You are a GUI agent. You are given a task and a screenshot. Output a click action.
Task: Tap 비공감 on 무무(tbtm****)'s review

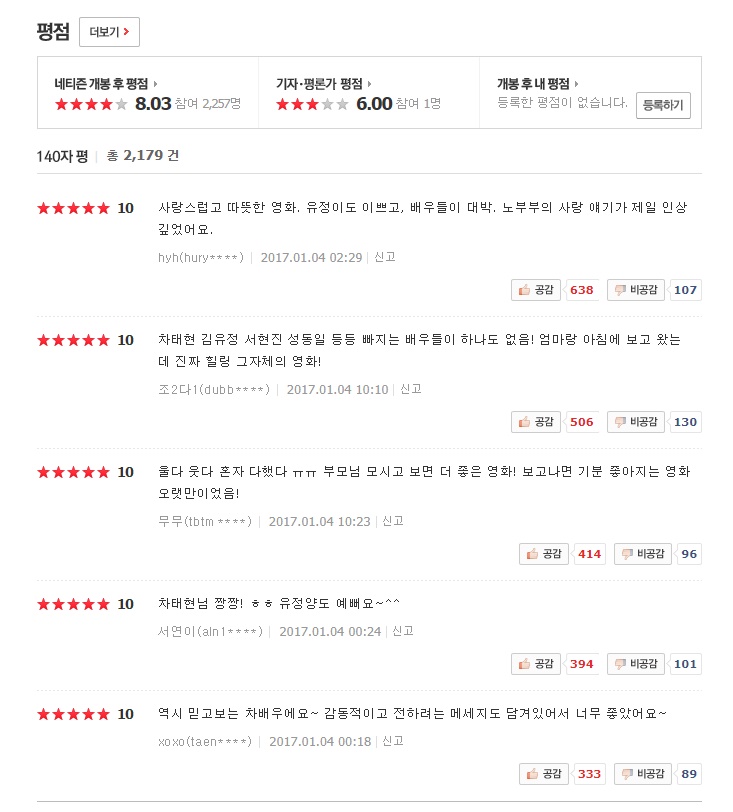(x=642, y=554)
